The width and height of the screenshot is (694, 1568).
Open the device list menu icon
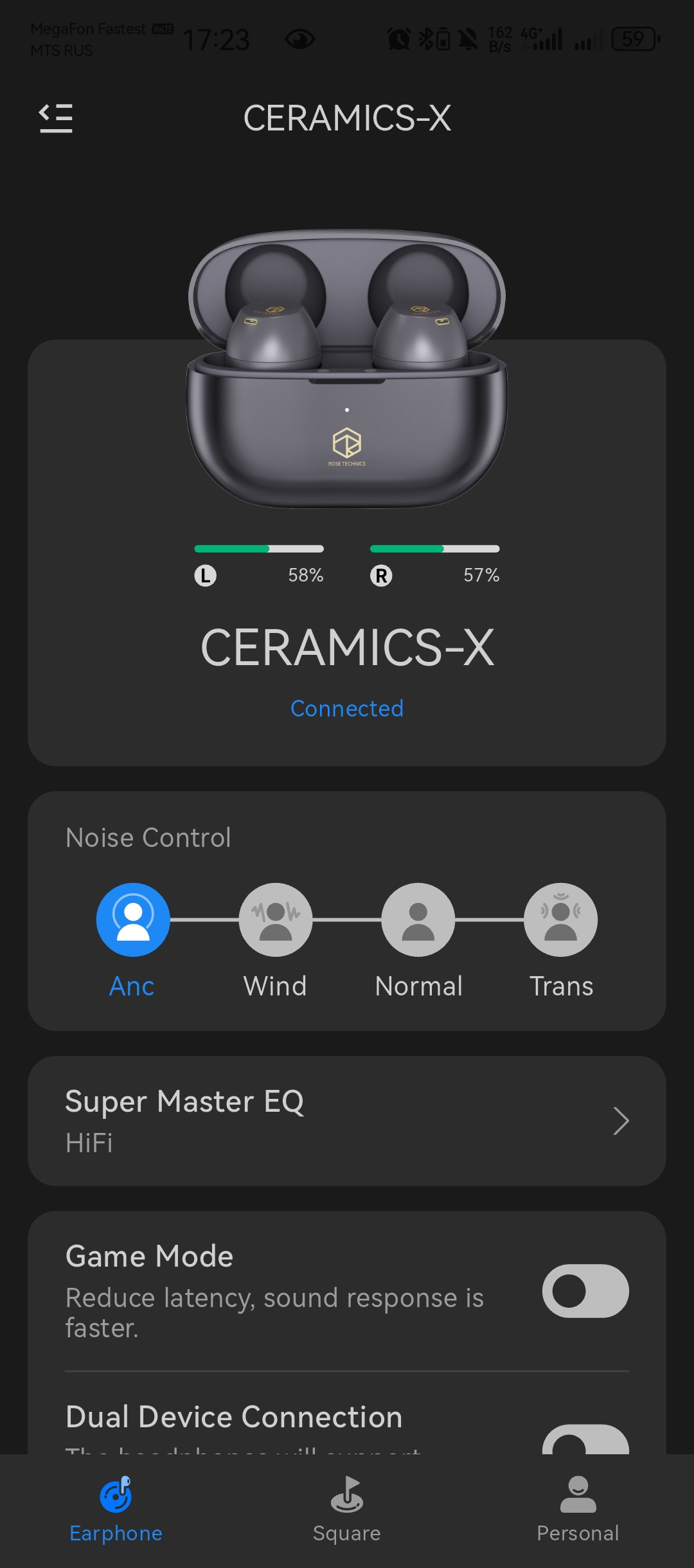point(56,118)
